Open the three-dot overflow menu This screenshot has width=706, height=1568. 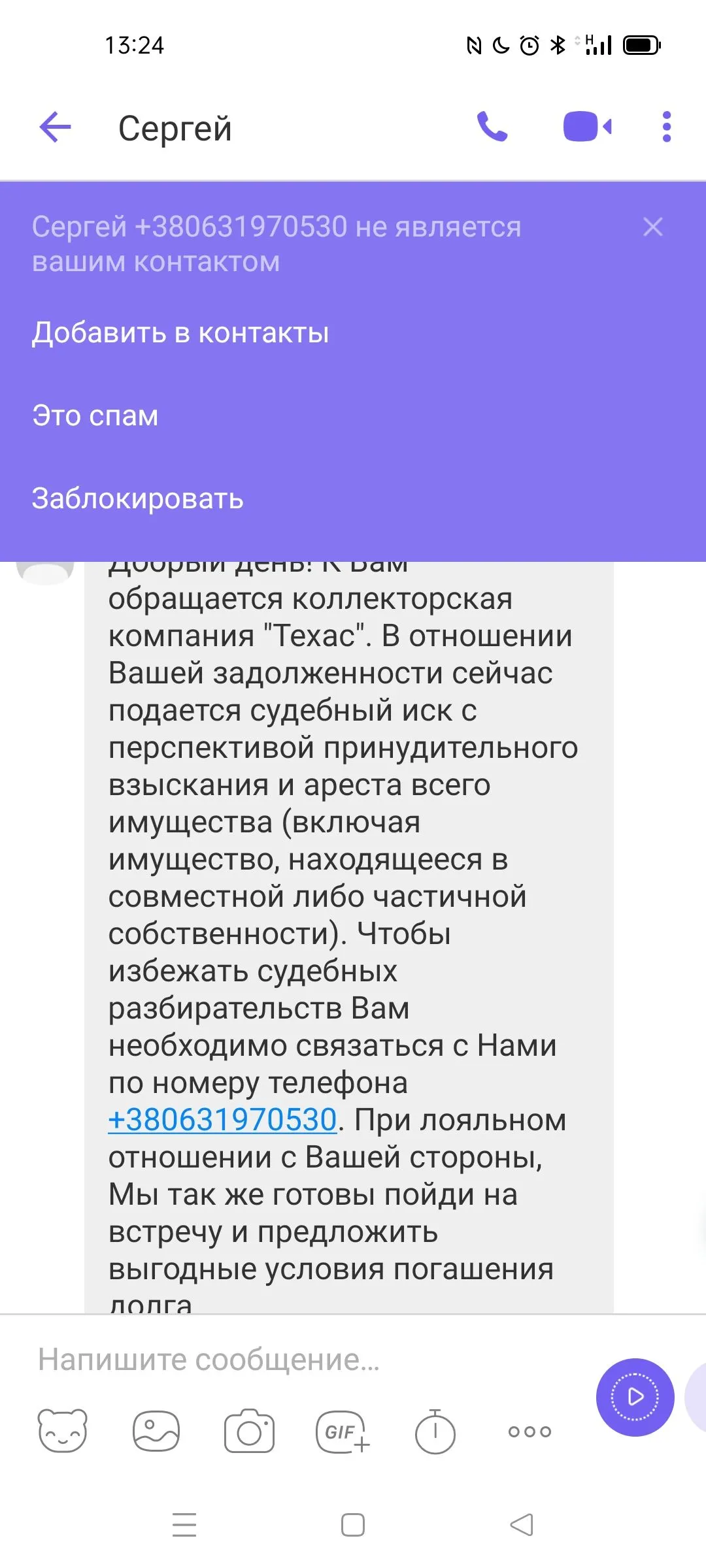pyautogui.click(x=666, y=127)
